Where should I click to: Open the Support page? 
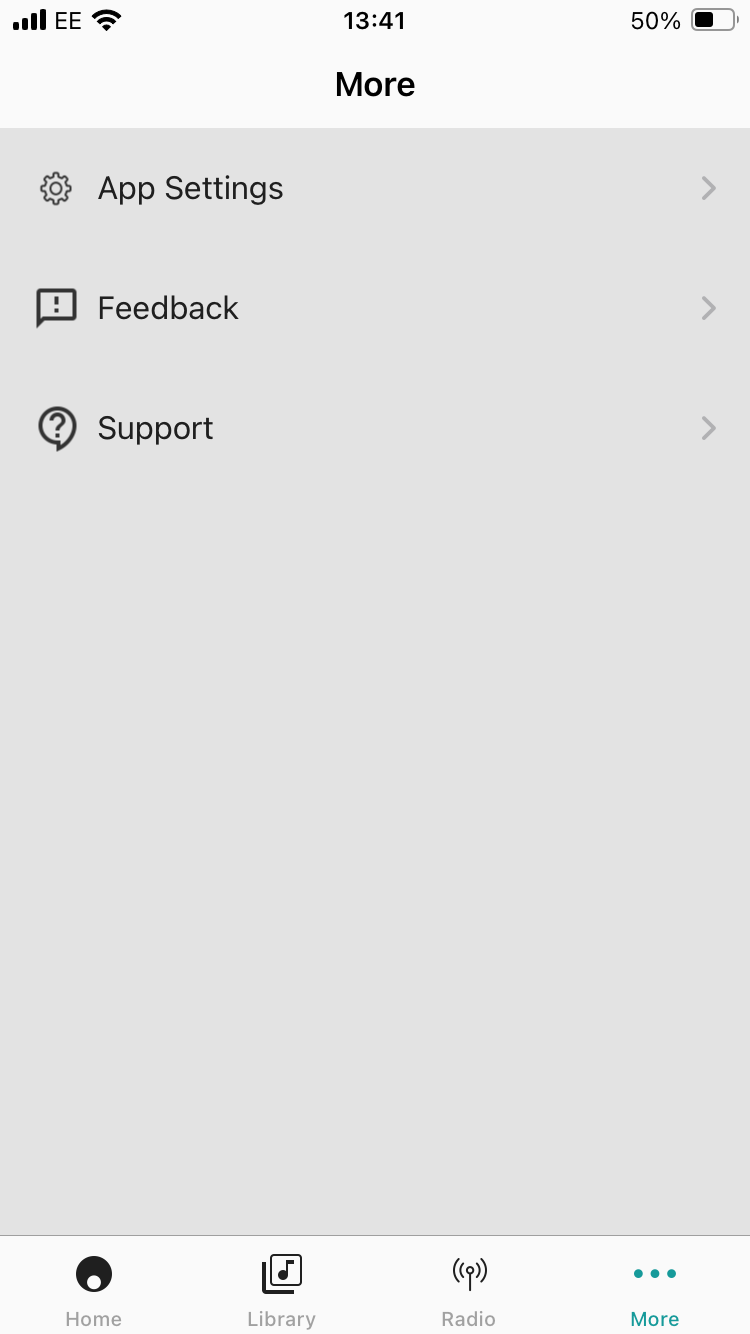156,428
